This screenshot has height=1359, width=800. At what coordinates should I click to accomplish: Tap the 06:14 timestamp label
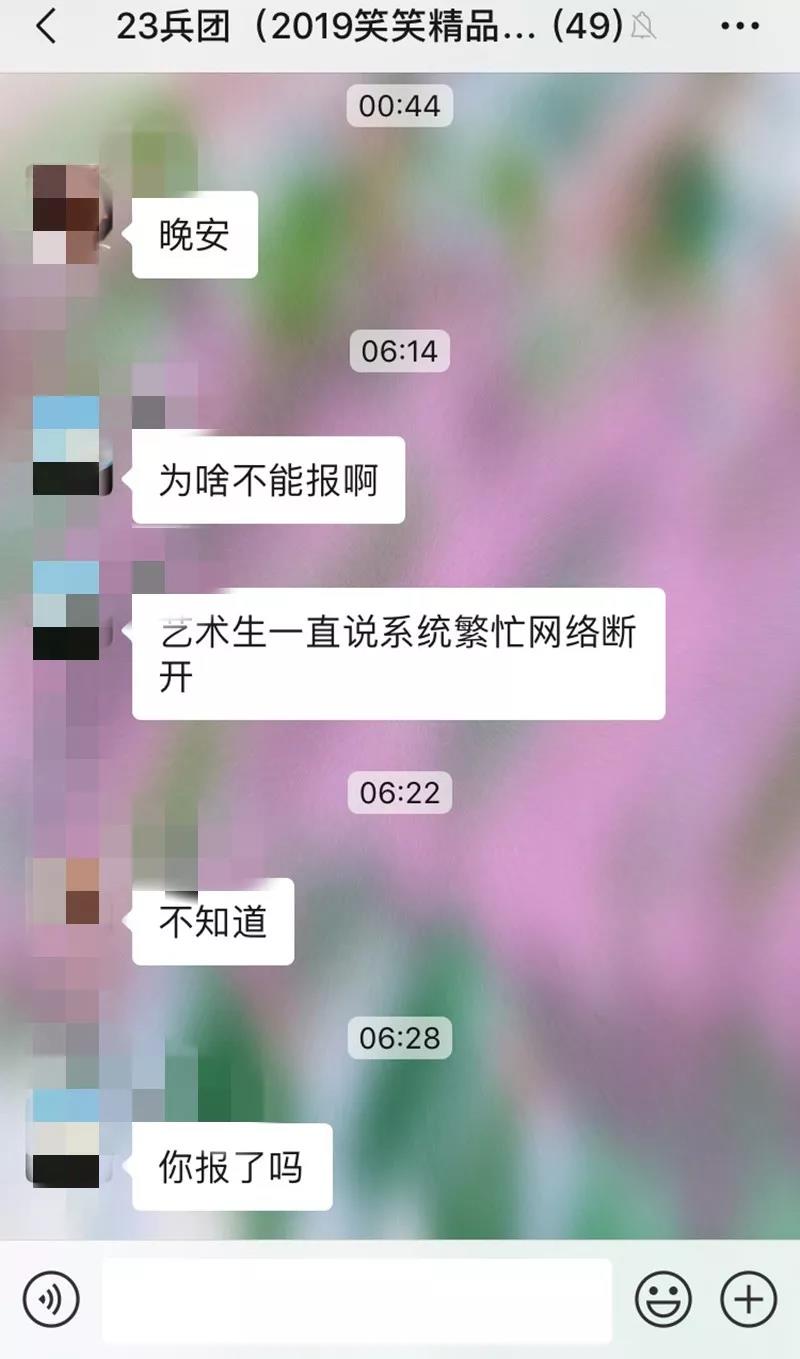pyautogui.click(x=400, y=351)
